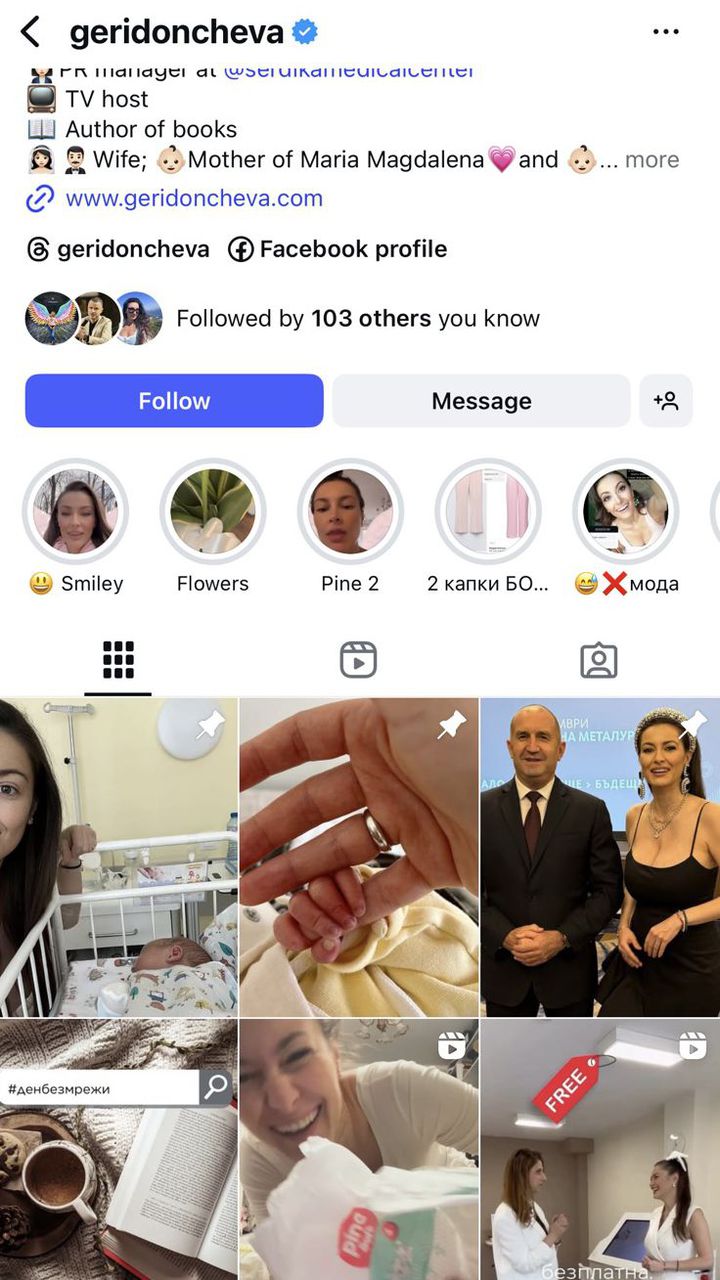Open the Flowers story highlight

pos(213,512)
